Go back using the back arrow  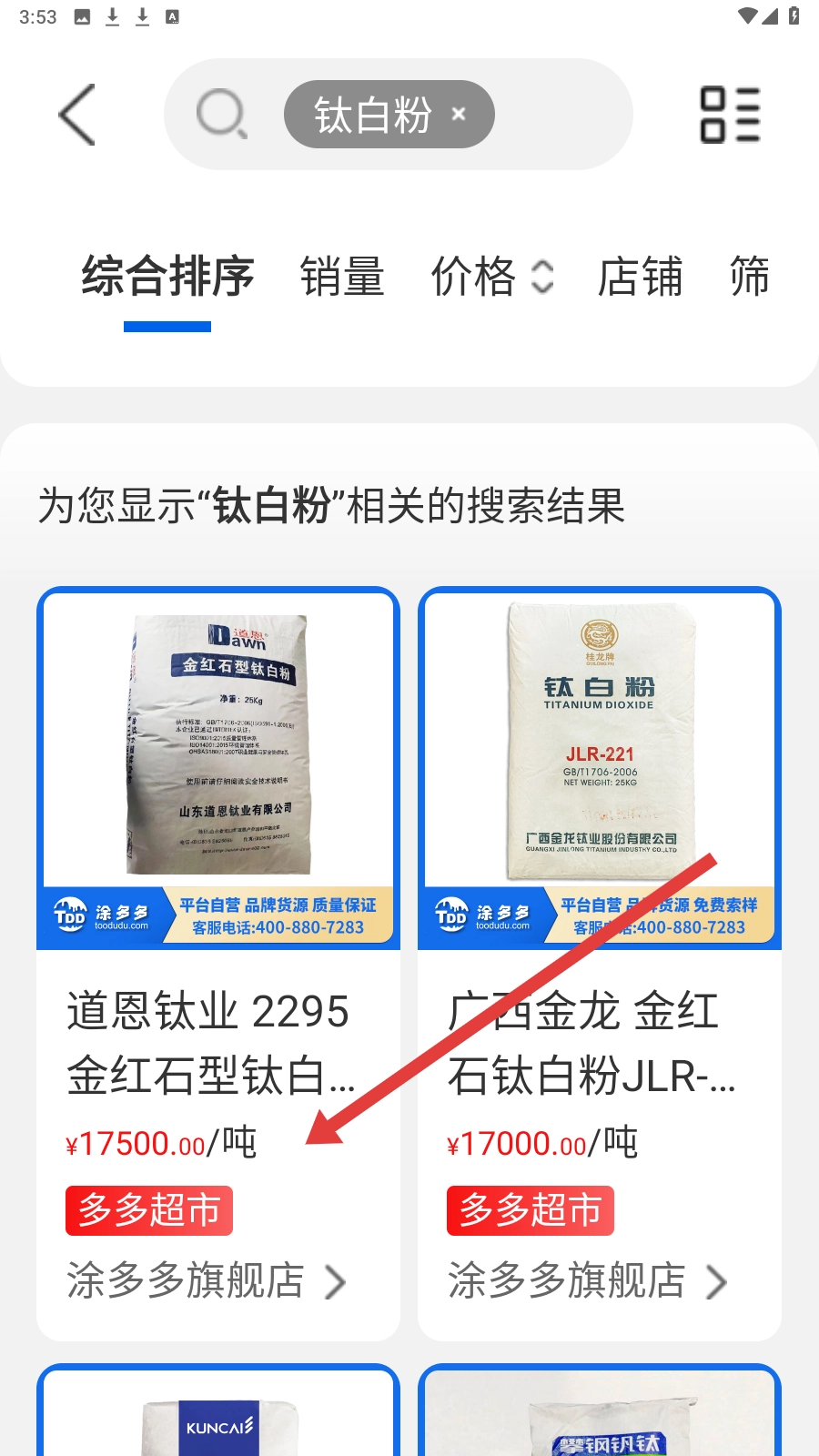point(77,115)
